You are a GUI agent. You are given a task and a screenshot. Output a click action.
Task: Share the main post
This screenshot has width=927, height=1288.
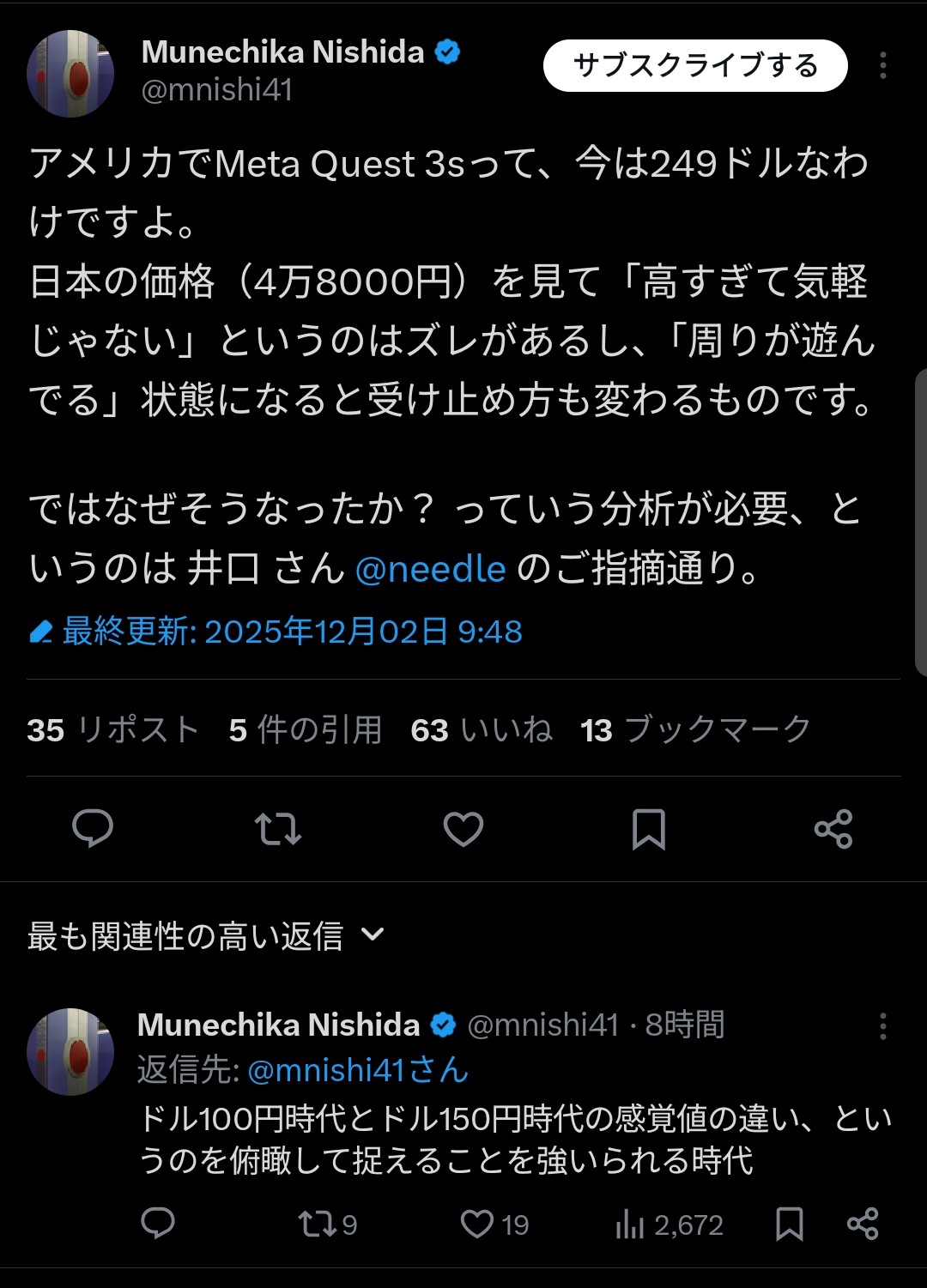click(x=833, y=829)
